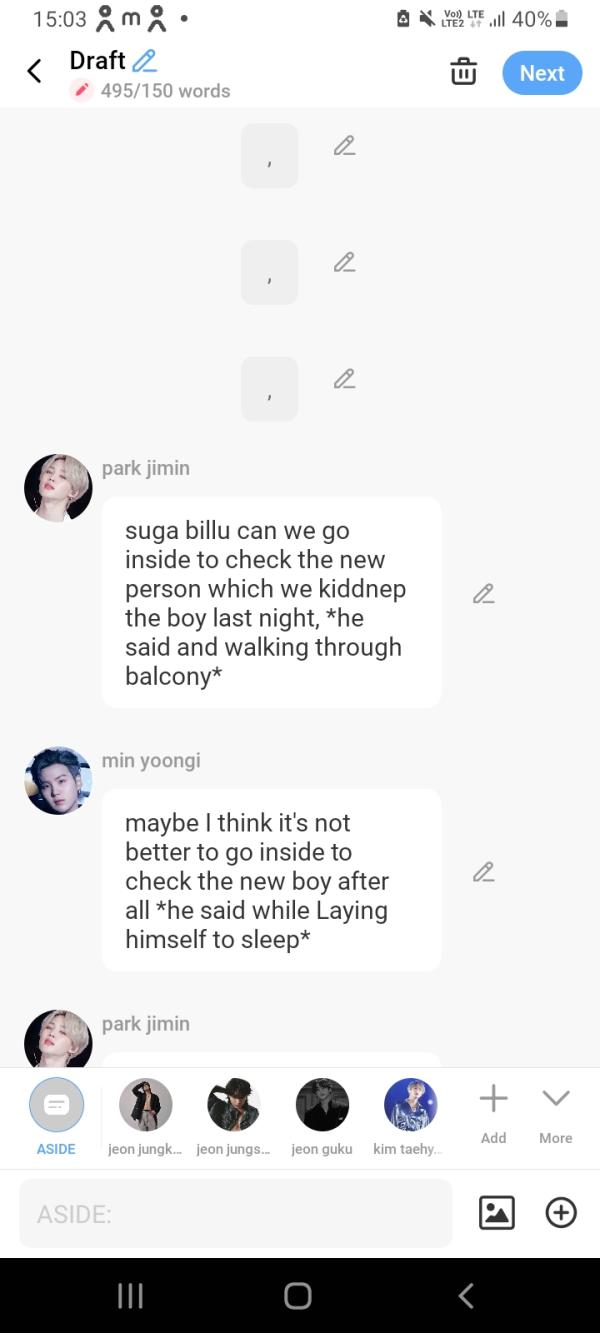Open park jimin's avatar on the 'suga billu' message

click(x=58, y=488)
